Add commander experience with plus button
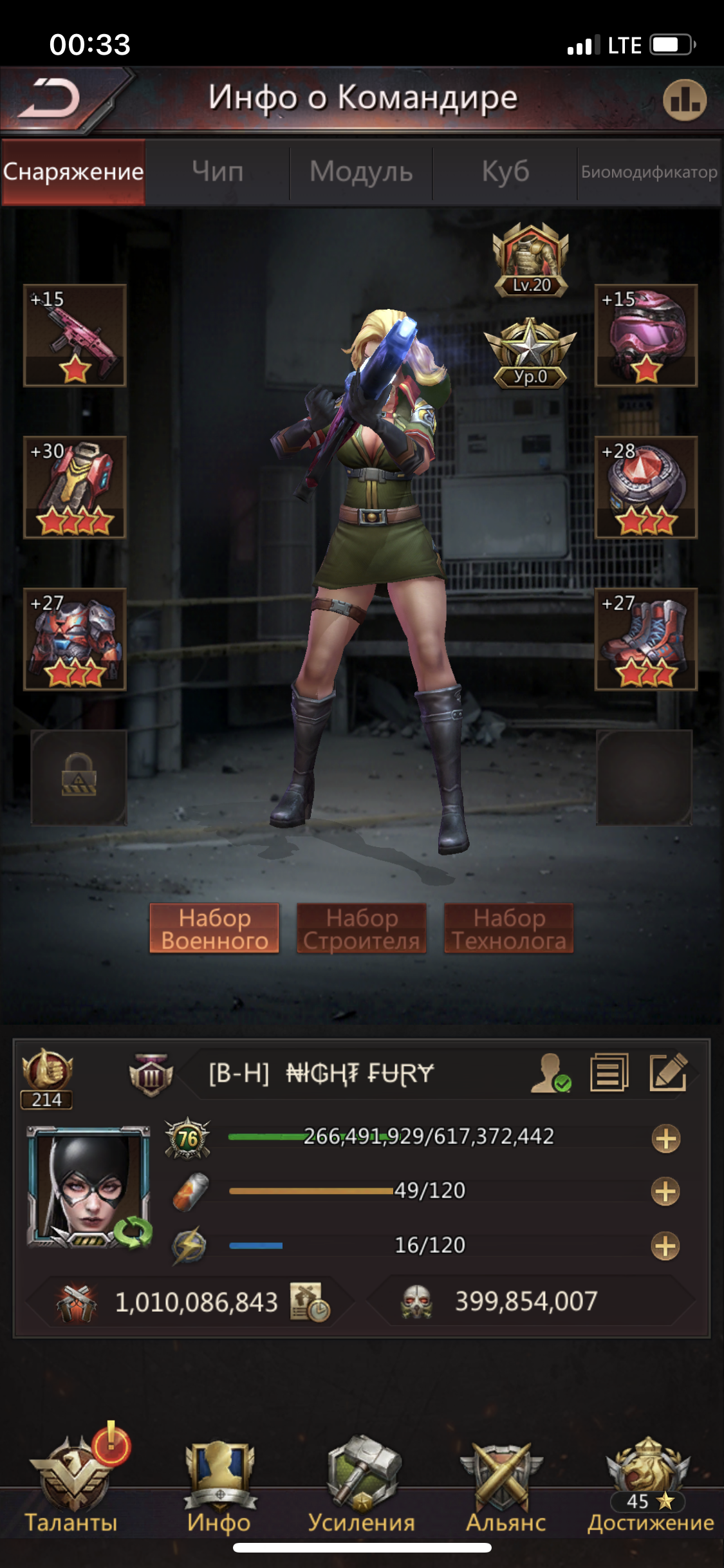 665,1139
